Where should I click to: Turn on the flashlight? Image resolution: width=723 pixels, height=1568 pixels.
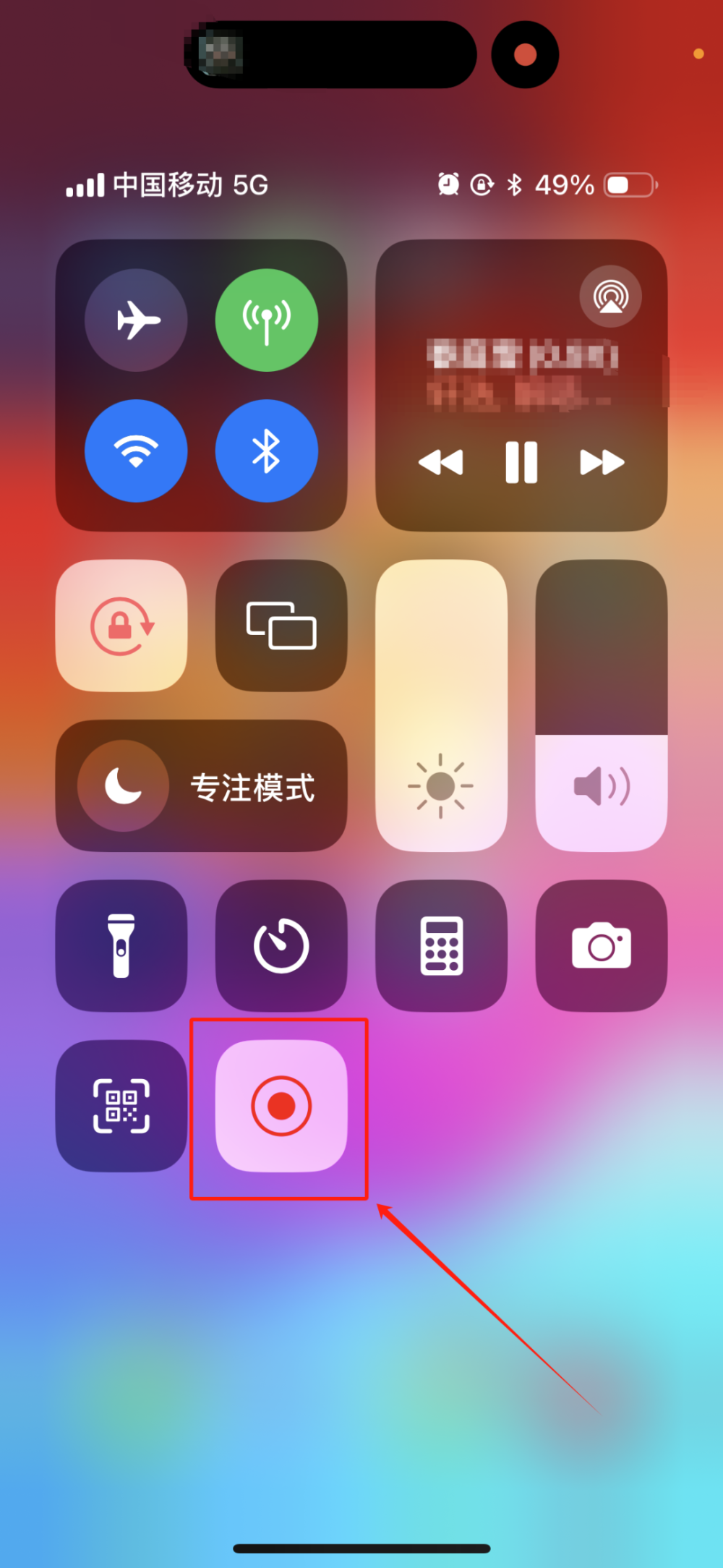121,945
